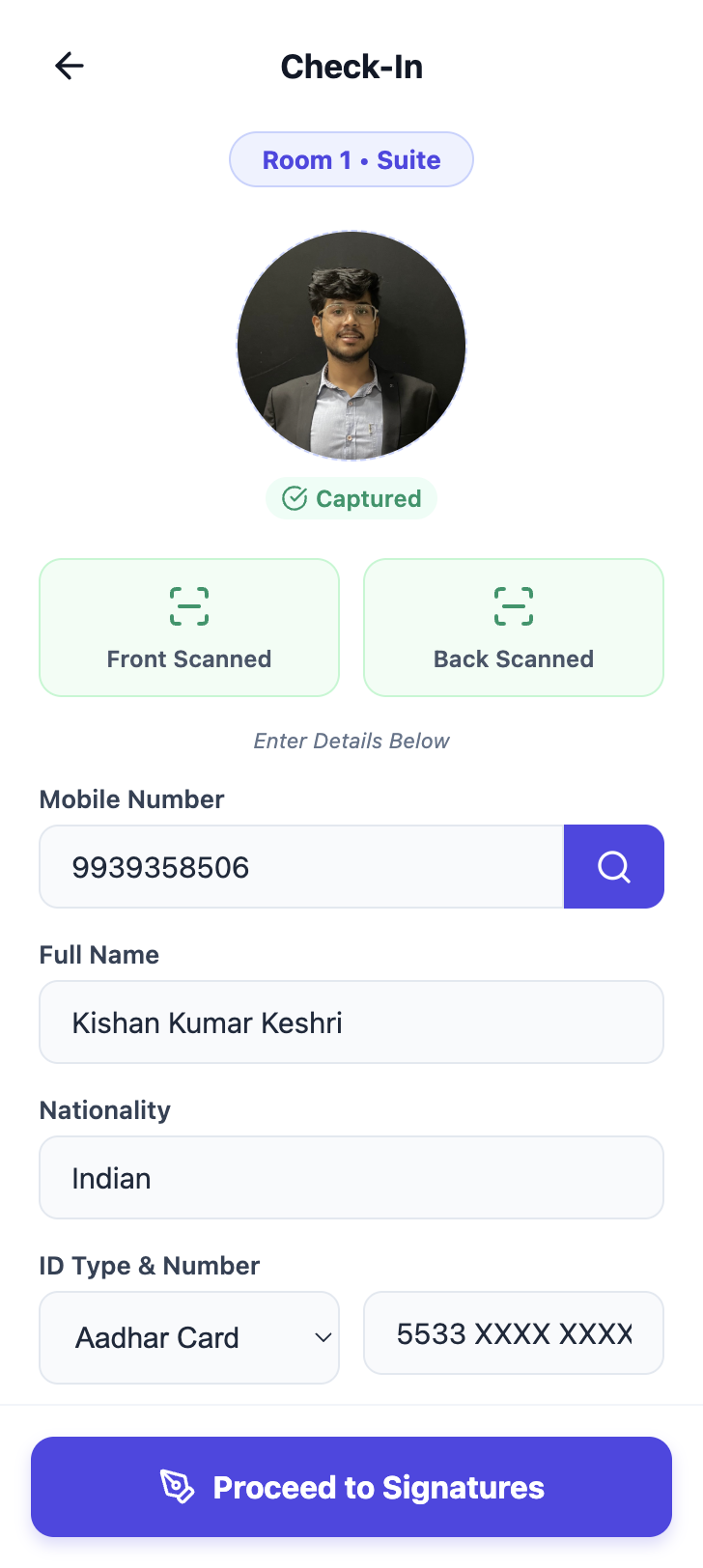Select the Full Name field showing Kishan Kumar Keshri
This screenshot has width=703, height=1568.
(x=351, y=1022)
